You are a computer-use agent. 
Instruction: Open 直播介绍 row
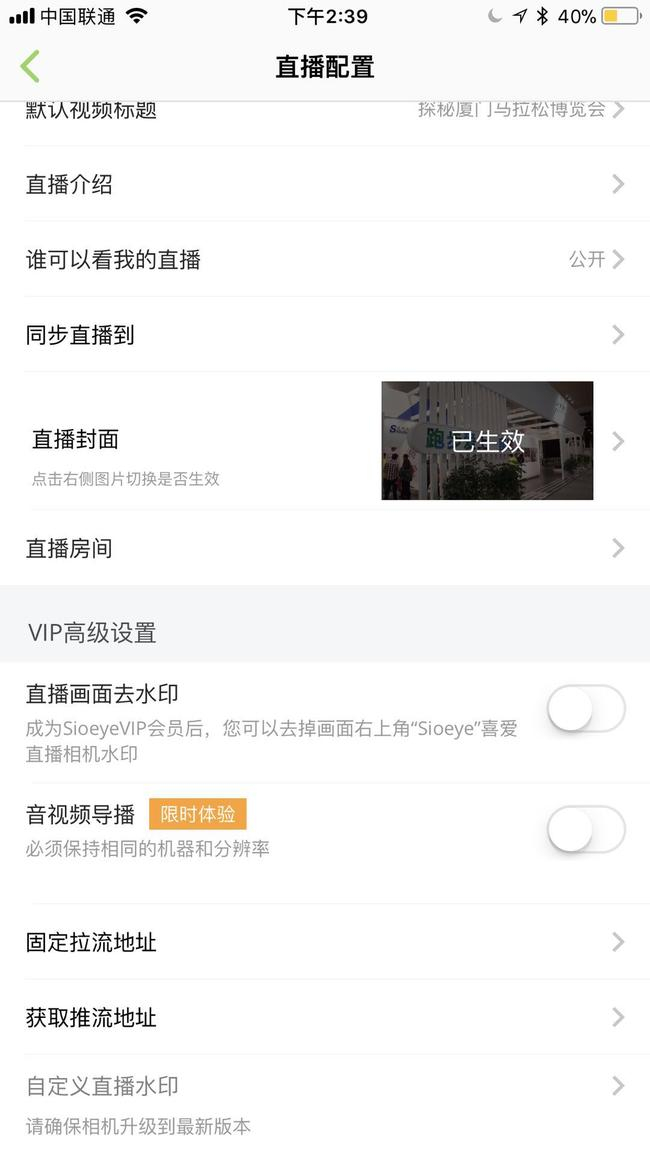click(x=324, y=184)
